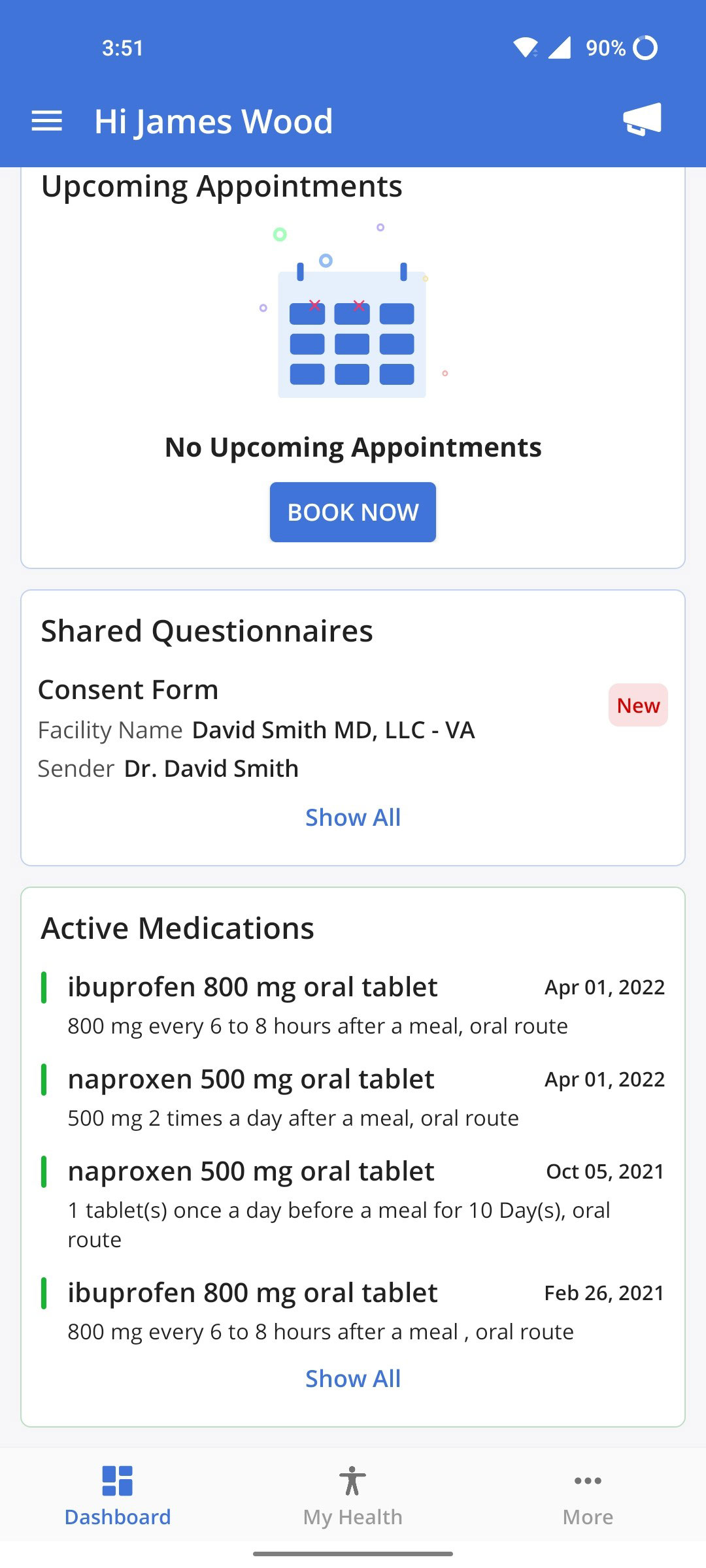
Task: Click the BOOK NOW button
Action: tap(352, 512)
